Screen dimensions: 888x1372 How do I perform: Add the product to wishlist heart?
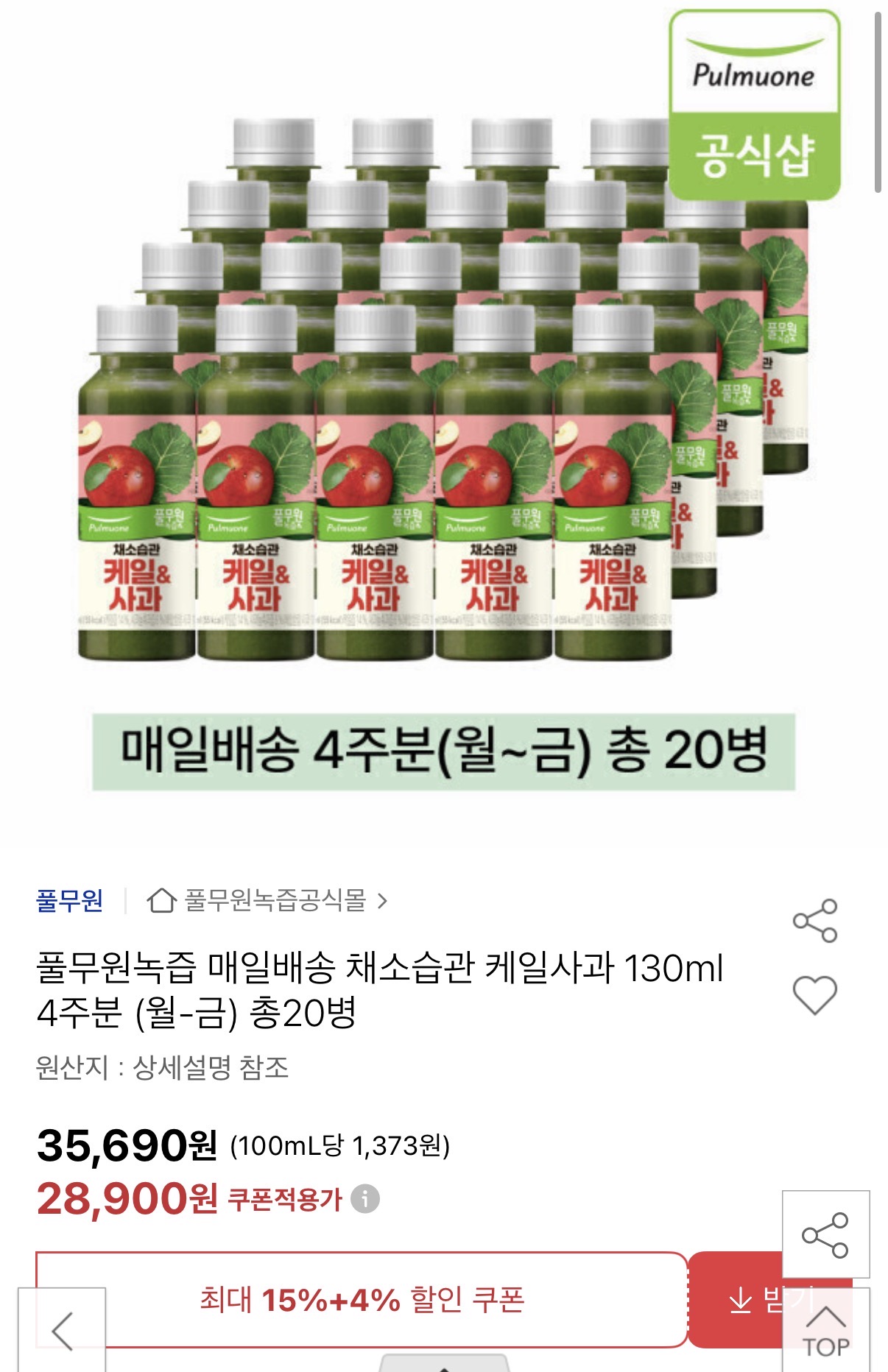tap(815, 995)
